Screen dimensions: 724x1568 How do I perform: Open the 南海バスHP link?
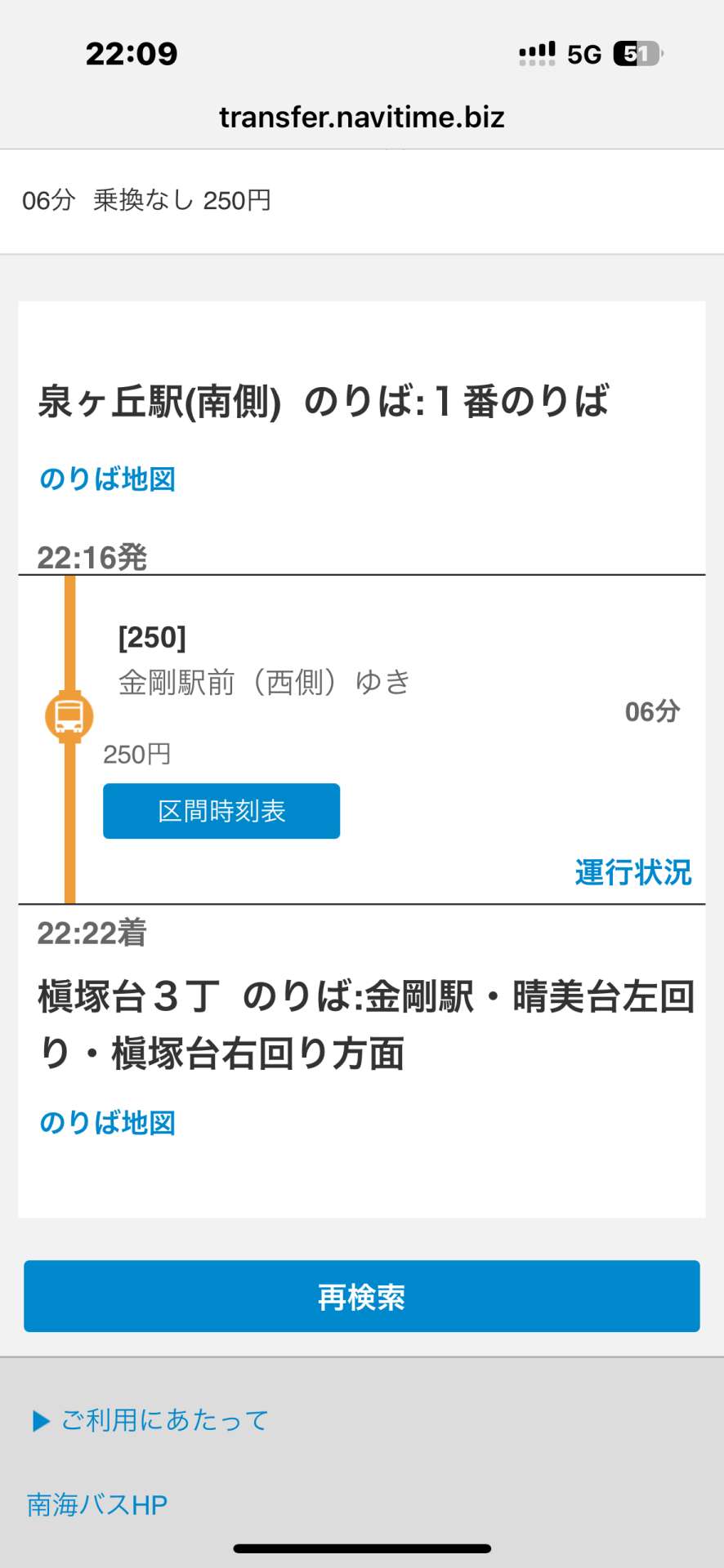coord(96,1504)
